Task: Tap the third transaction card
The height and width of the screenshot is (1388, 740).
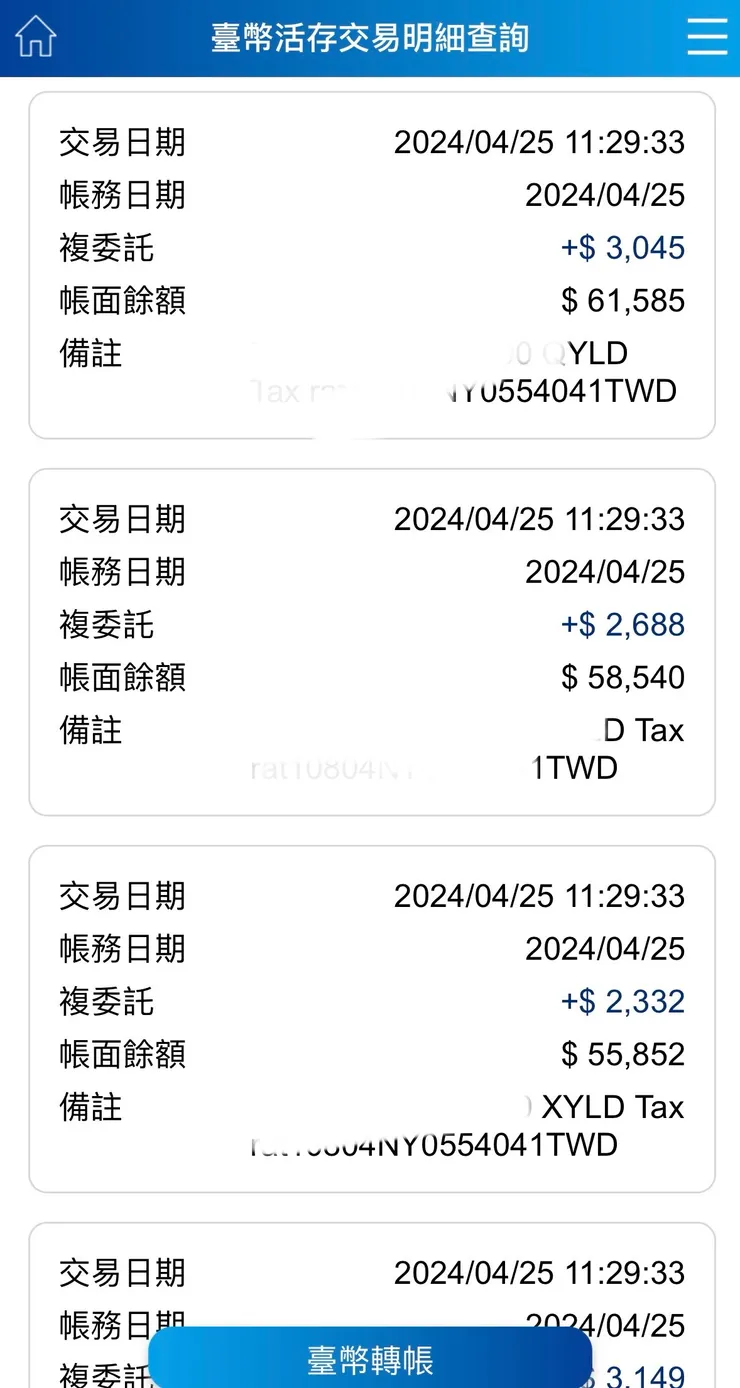Action: tap(370, 1018)
